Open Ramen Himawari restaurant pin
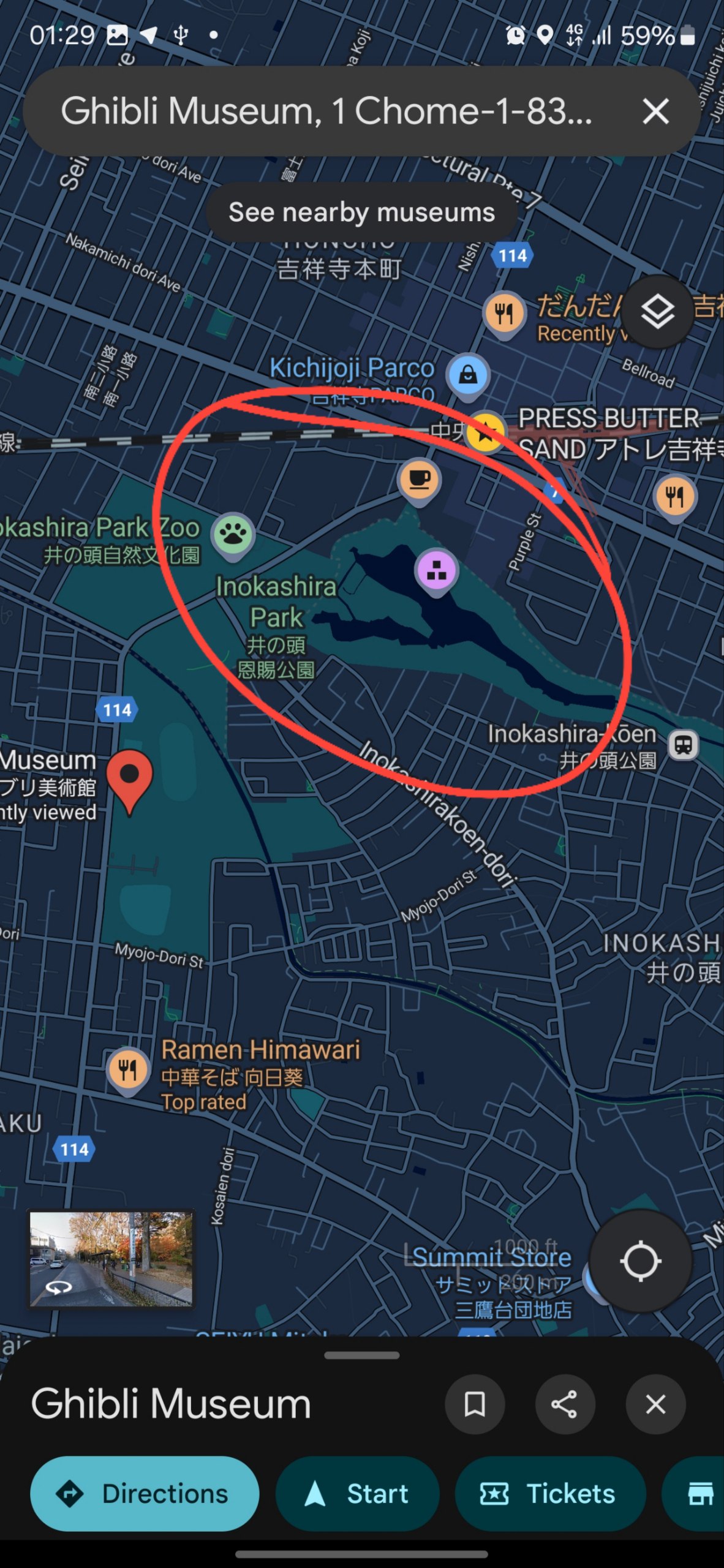The width and height of the screenshot is (724, 1568). coord(127,1070)
